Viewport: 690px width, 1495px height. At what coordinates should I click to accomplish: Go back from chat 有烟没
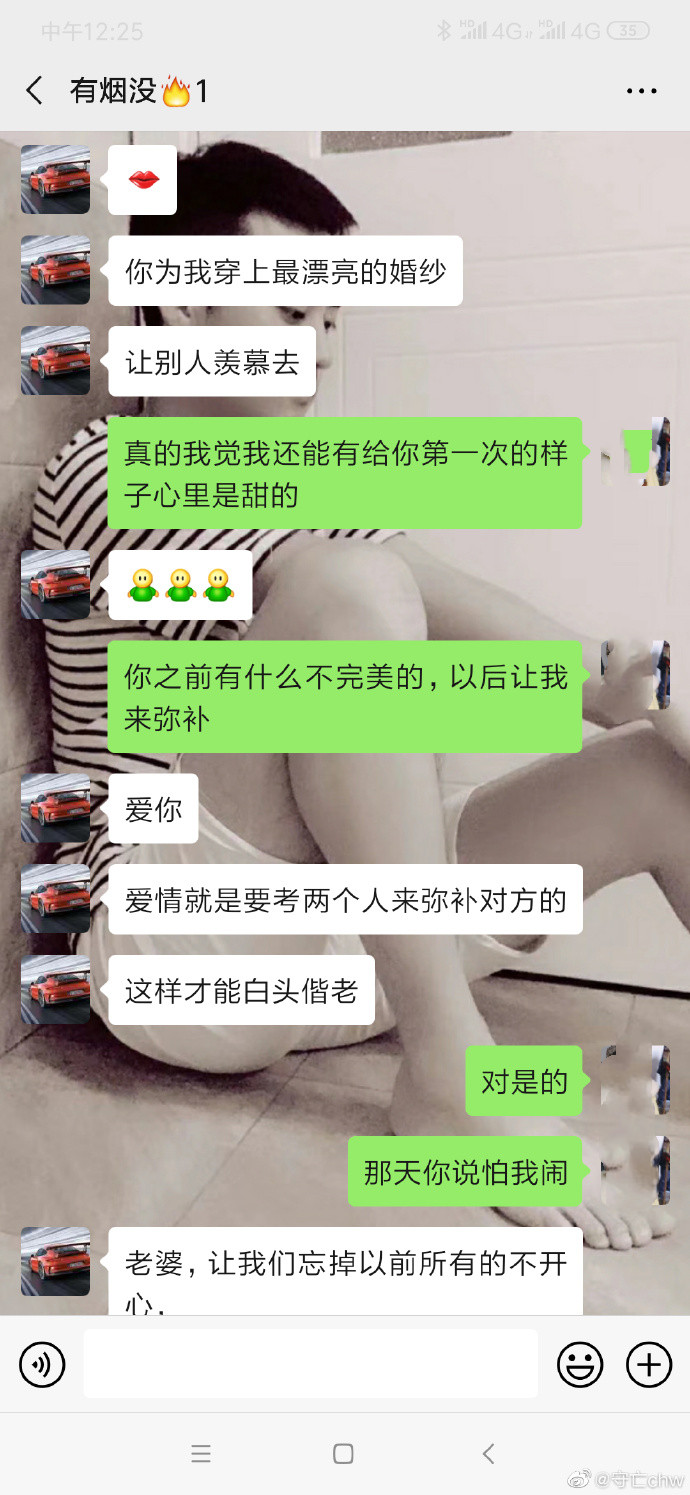(35, 91)
